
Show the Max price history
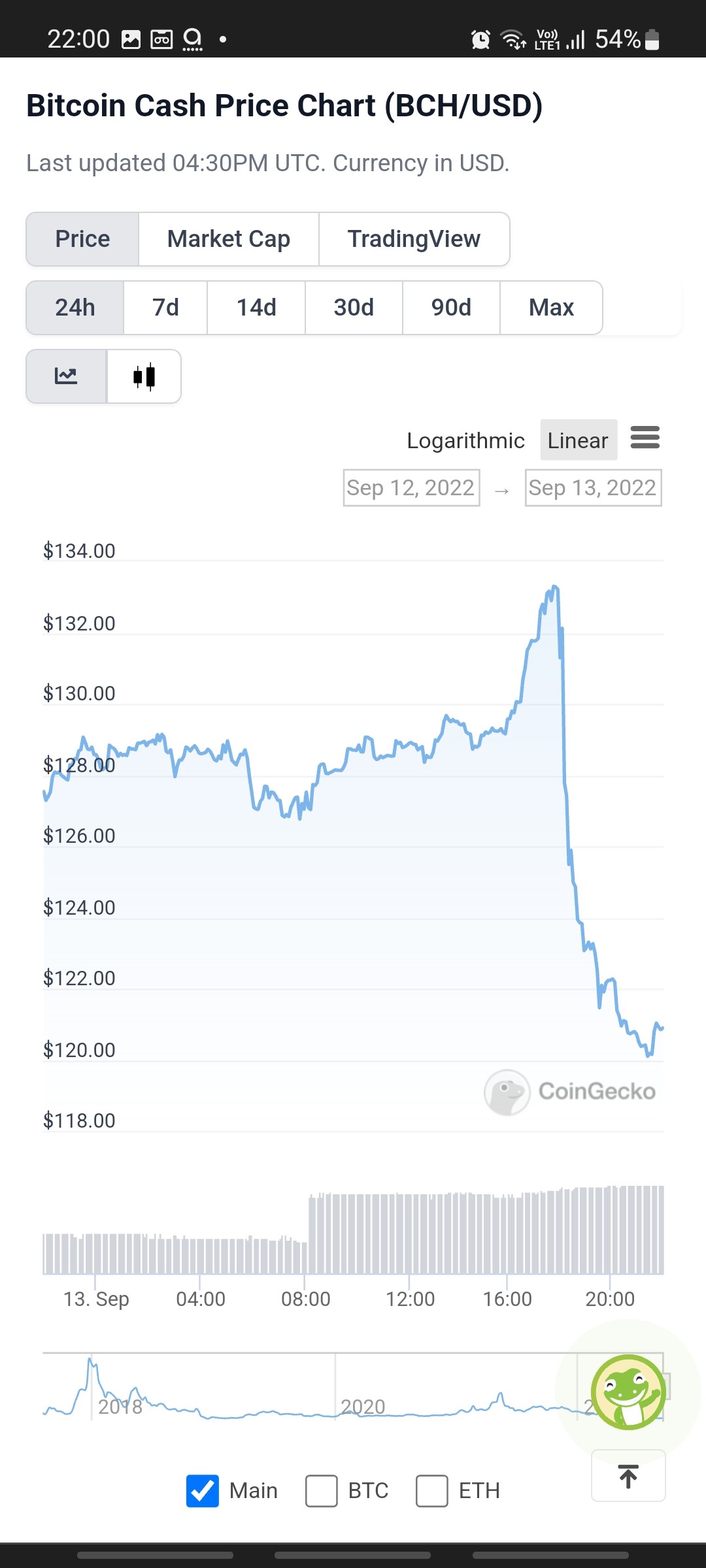tap(552, 308)
